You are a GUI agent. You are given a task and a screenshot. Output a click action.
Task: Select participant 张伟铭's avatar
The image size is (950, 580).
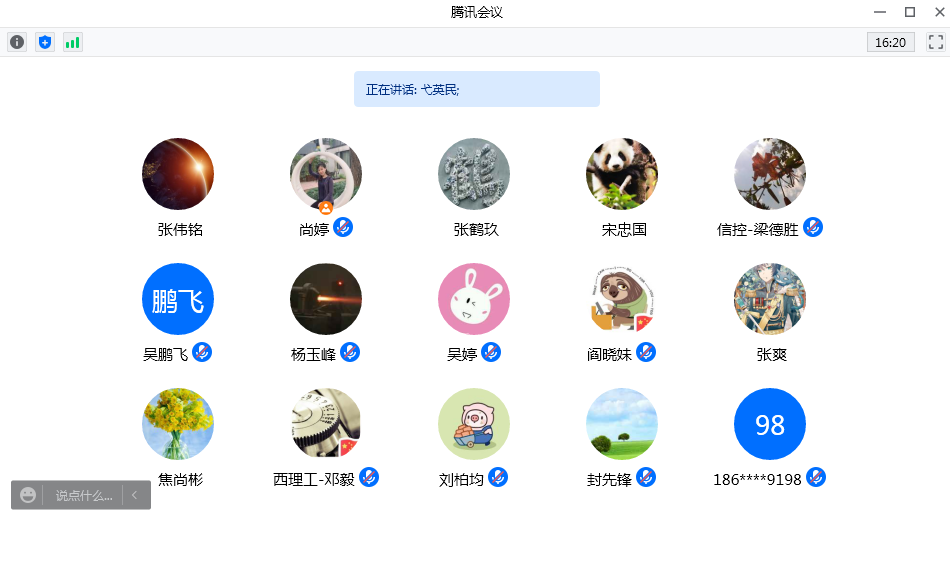point(178,174)
